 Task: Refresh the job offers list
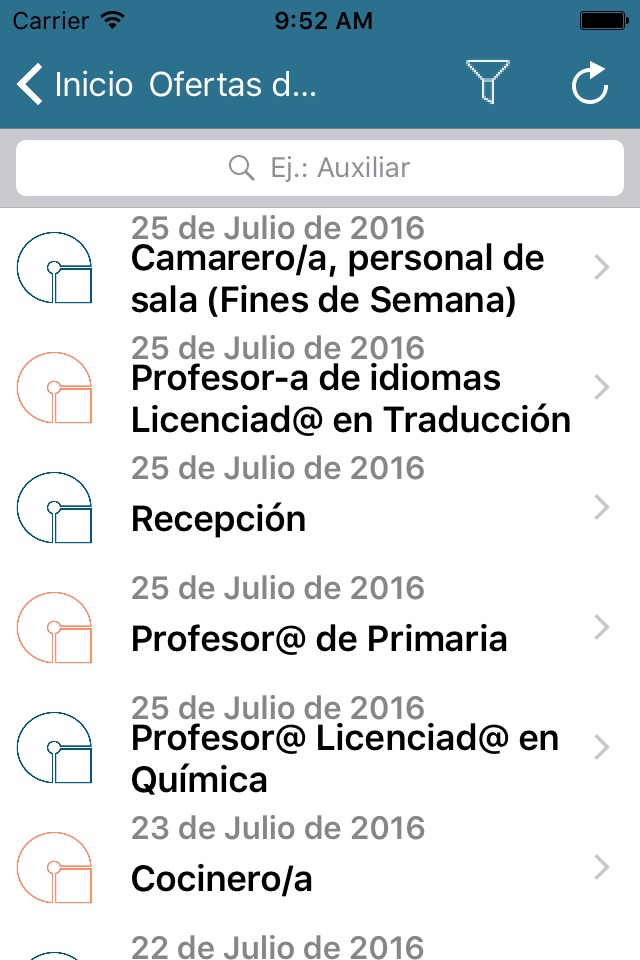click(x=590, y=85)
